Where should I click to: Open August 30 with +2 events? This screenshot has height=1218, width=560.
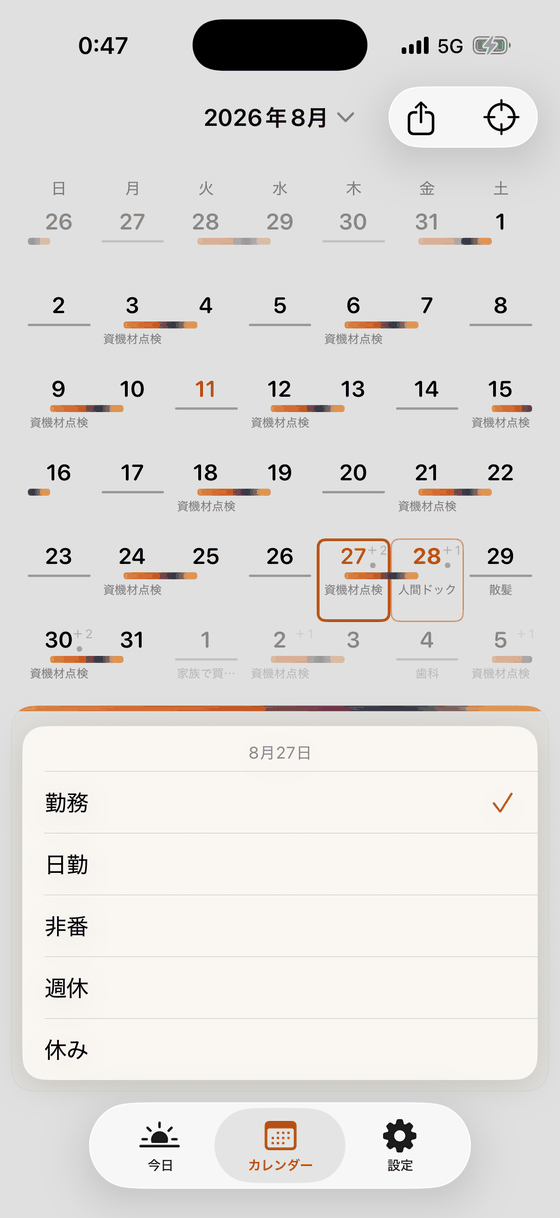(x=59, y=651)
